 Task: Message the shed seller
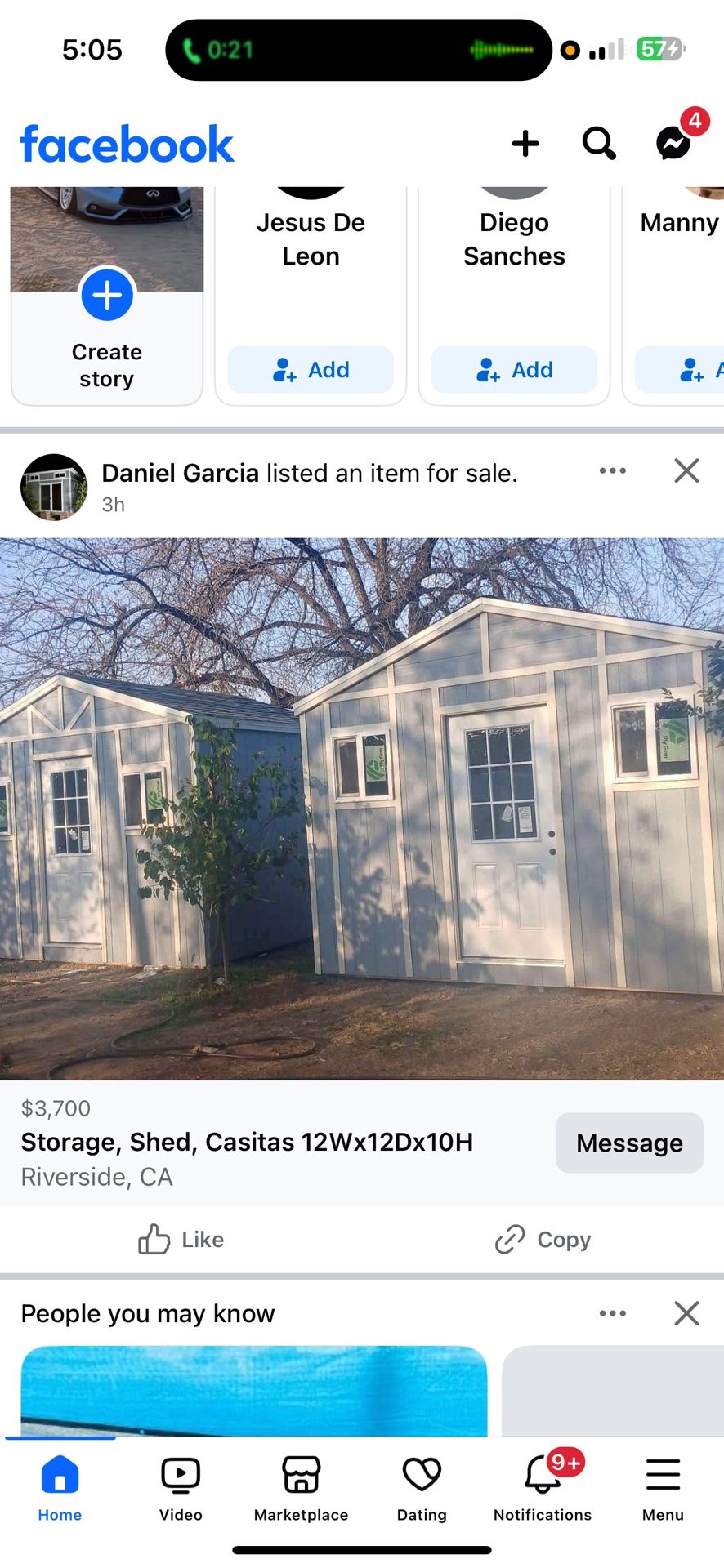point(629,1143)
